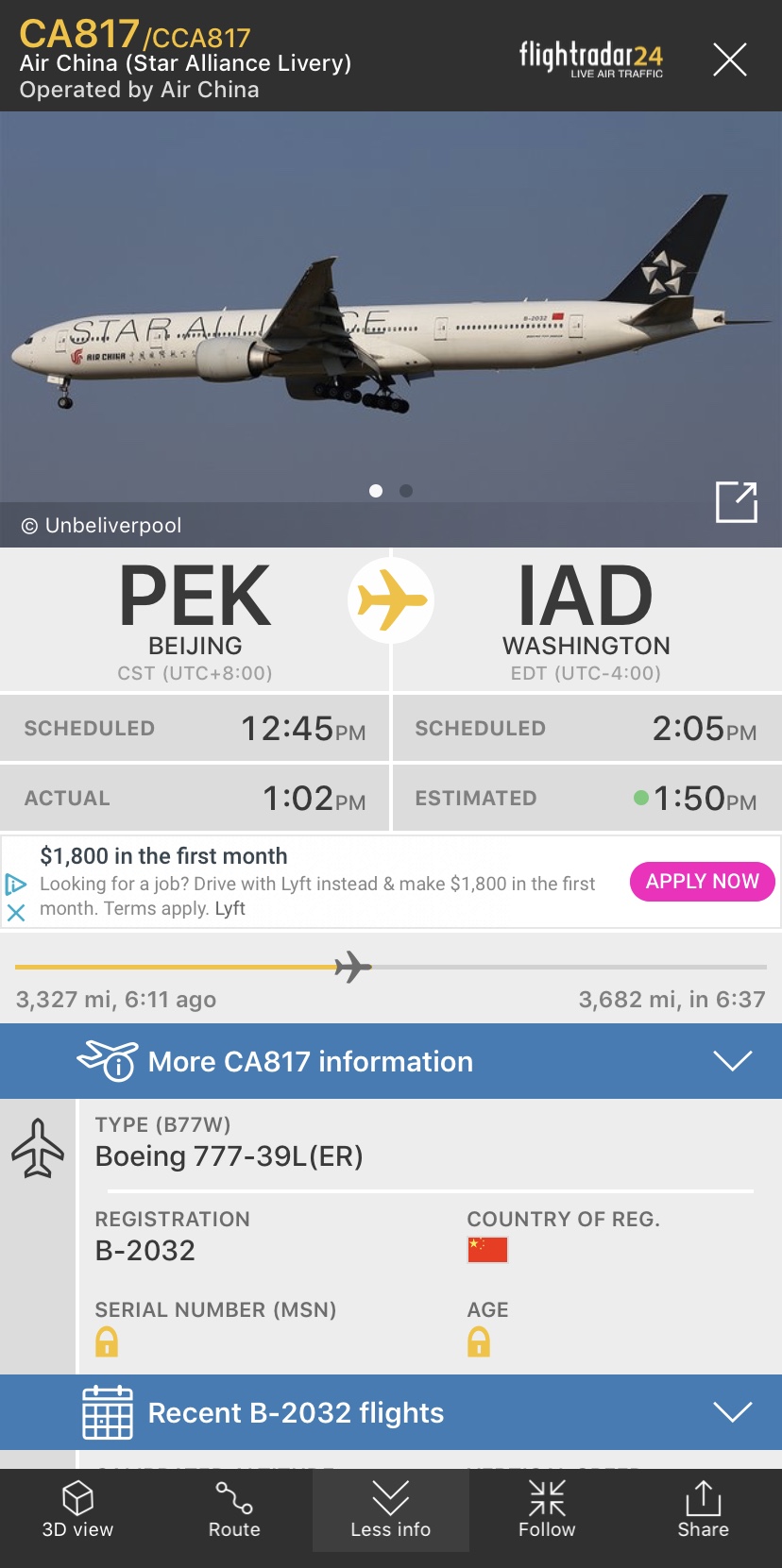Open the aircraft photo in full view
Viewport: 782px width, 1568px height.
pos(736,501)
